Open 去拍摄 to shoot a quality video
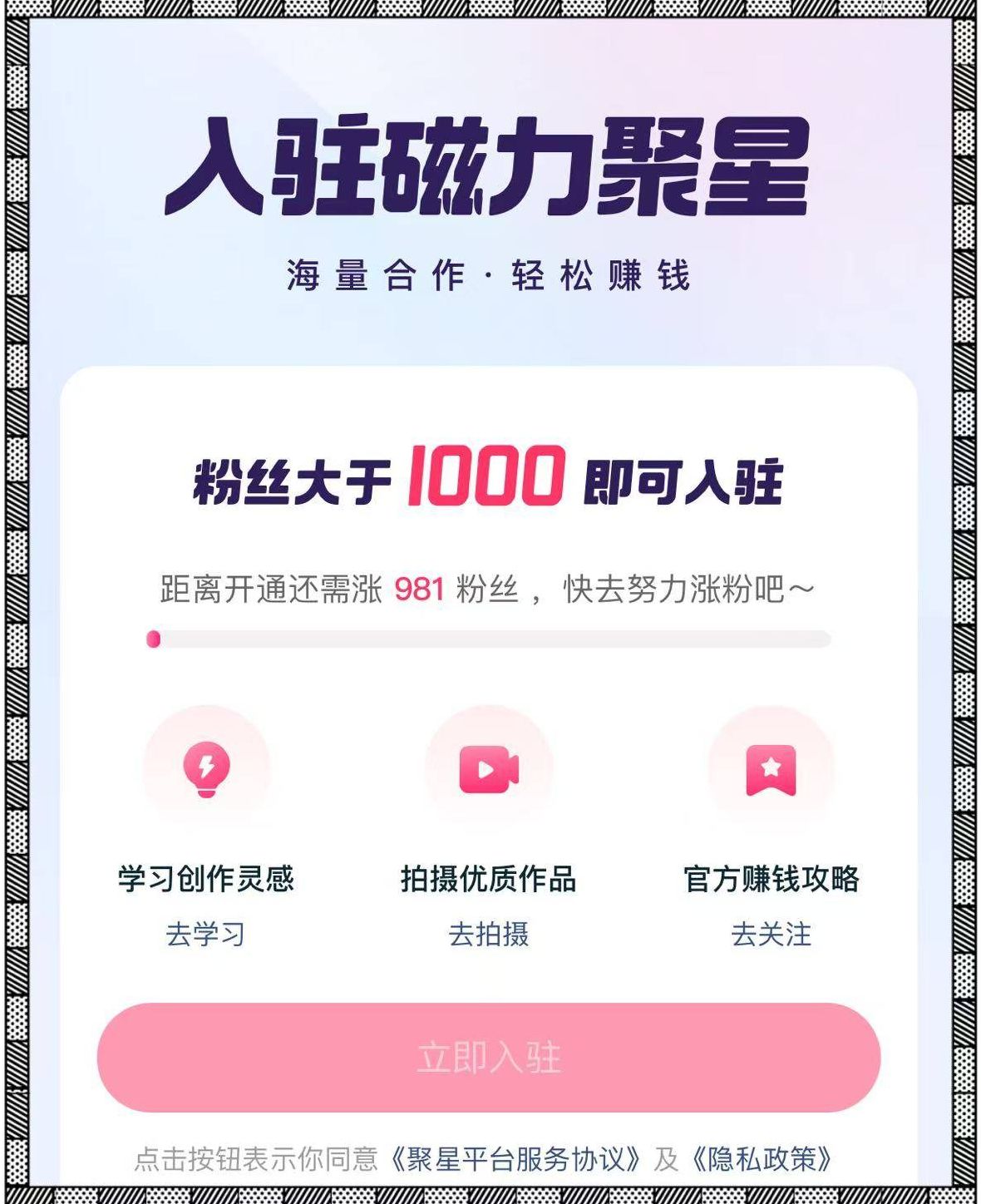 488,934
